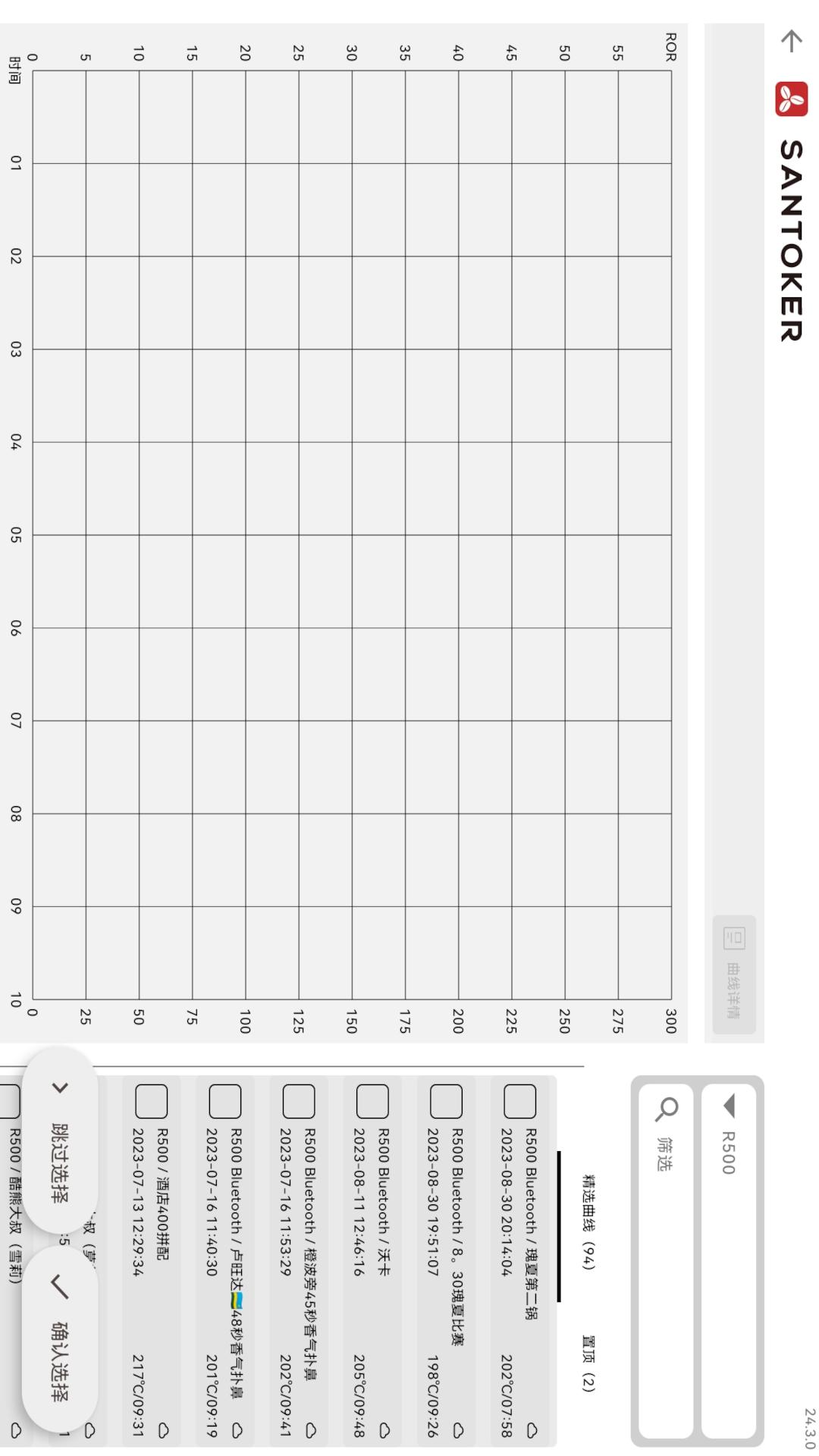Check the box for 酒店400拼配 curve
The image size is (819, 1456).
coord(152,1101)
